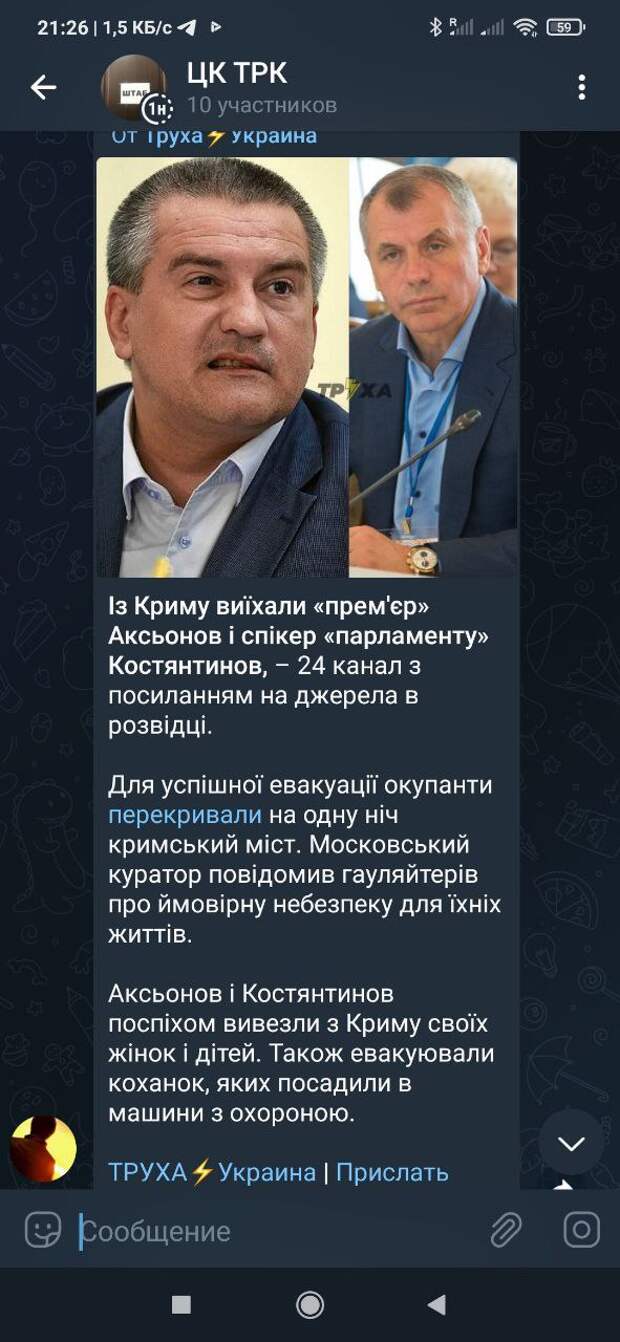The height and width of the screenshot is (1342, 620).
Task: Open the post photo in full view
Action: click(307, 366)
